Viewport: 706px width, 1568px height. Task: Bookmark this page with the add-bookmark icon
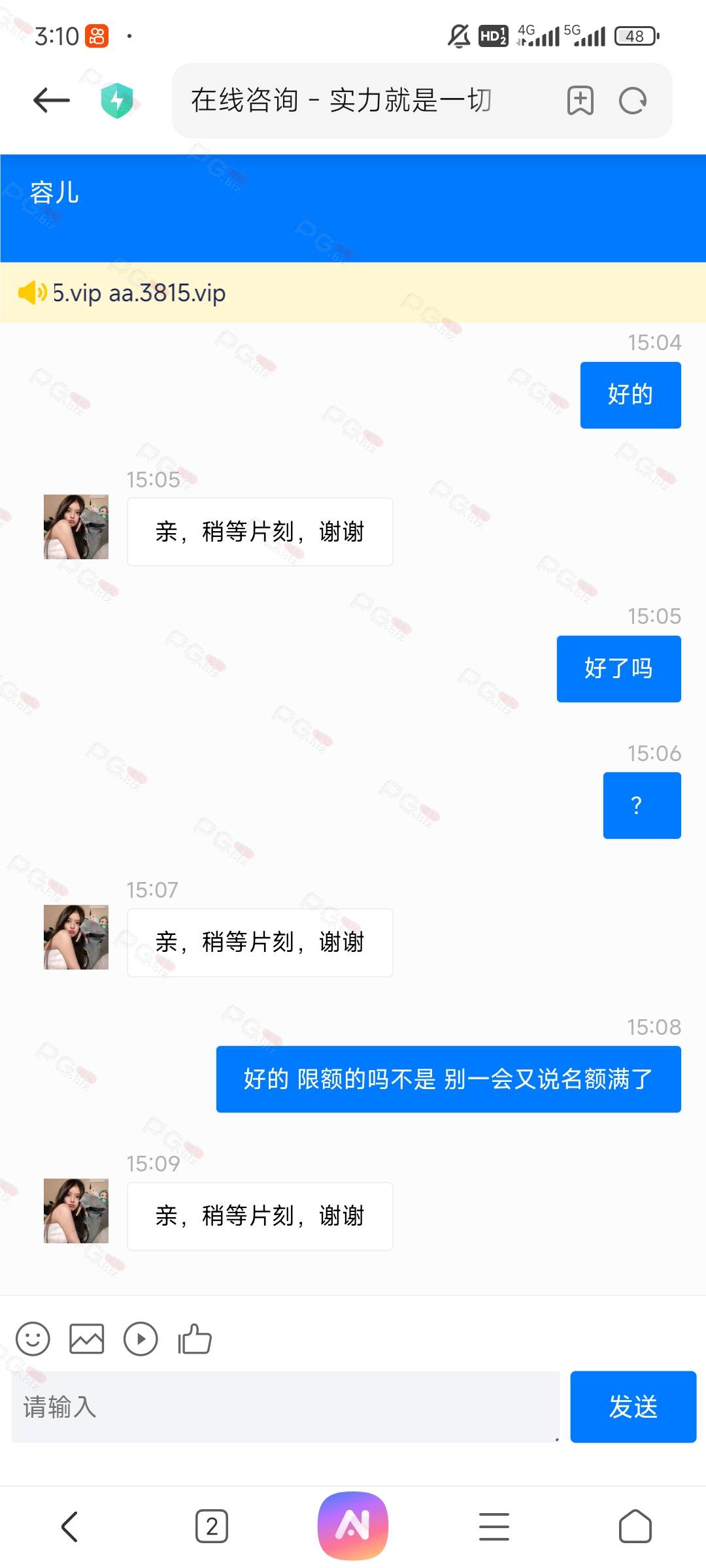click(x=580, y=101)
